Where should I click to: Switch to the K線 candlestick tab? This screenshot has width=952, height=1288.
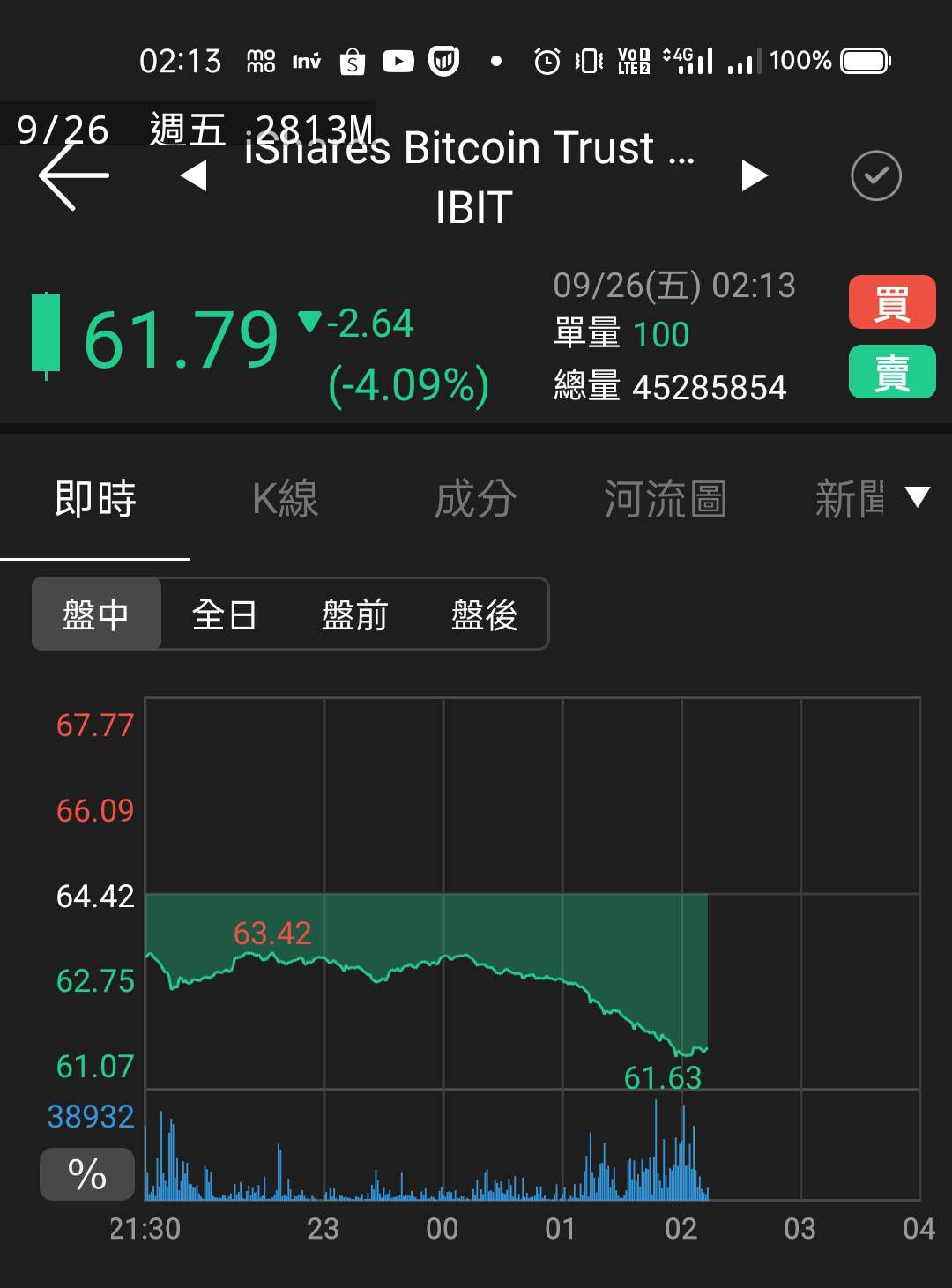coord(284,498)
